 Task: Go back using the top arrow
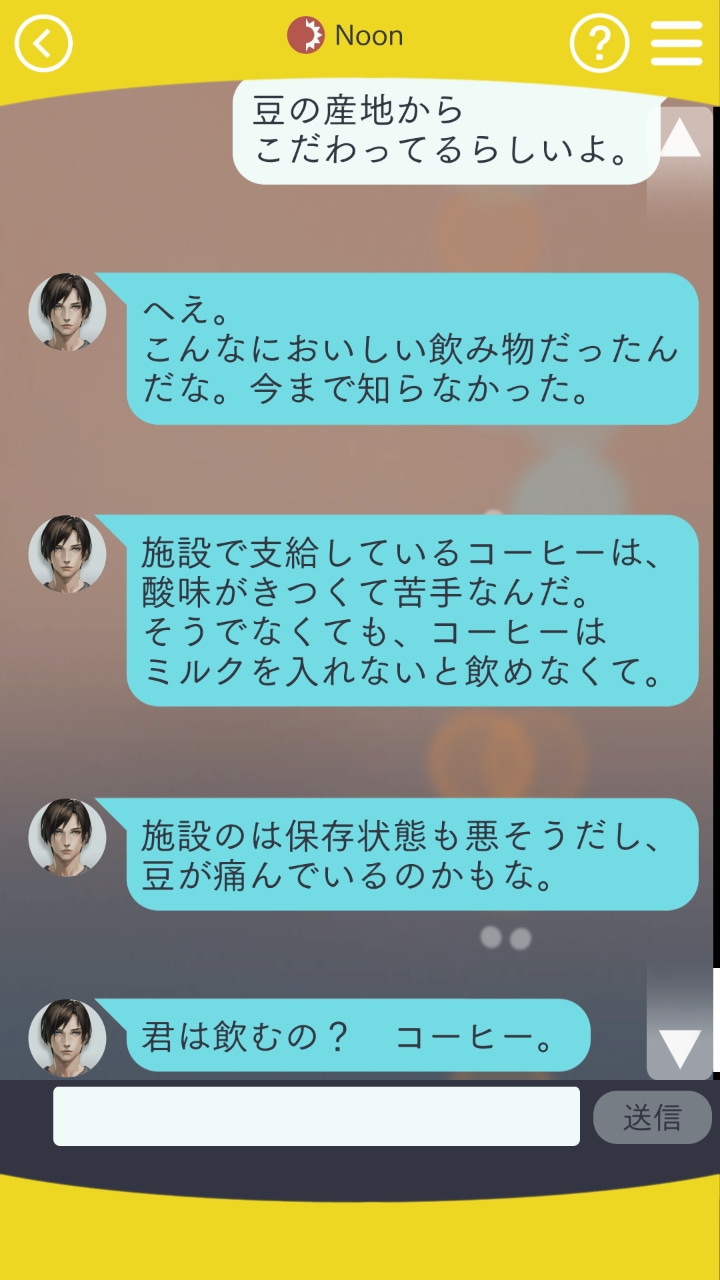tap(43, 43)
